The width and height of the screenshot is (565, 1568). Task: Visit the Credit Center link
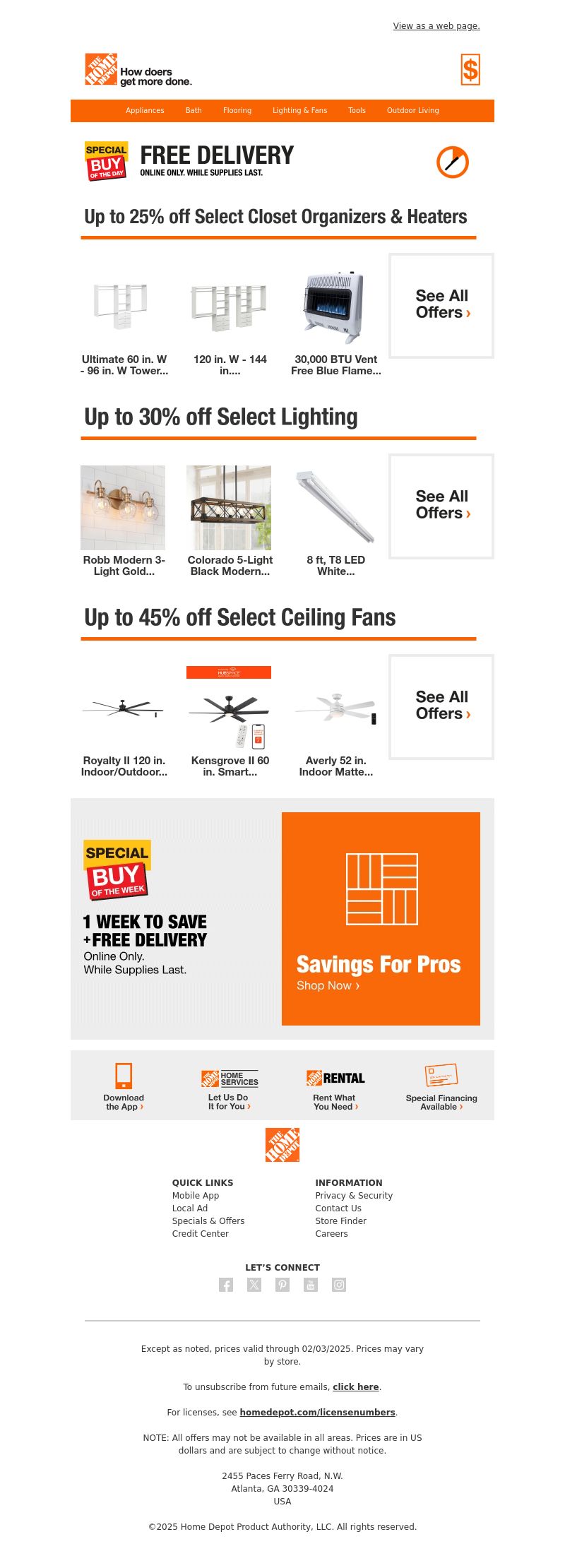click(x=201, y=1233)
